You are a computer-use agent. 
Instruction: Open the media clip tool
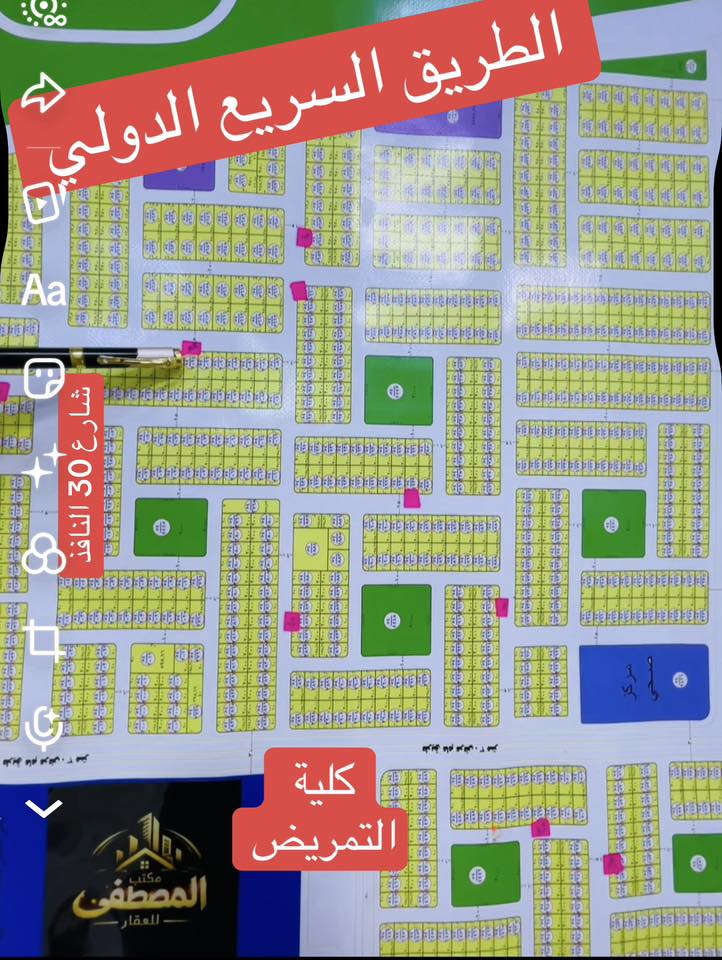43,203
